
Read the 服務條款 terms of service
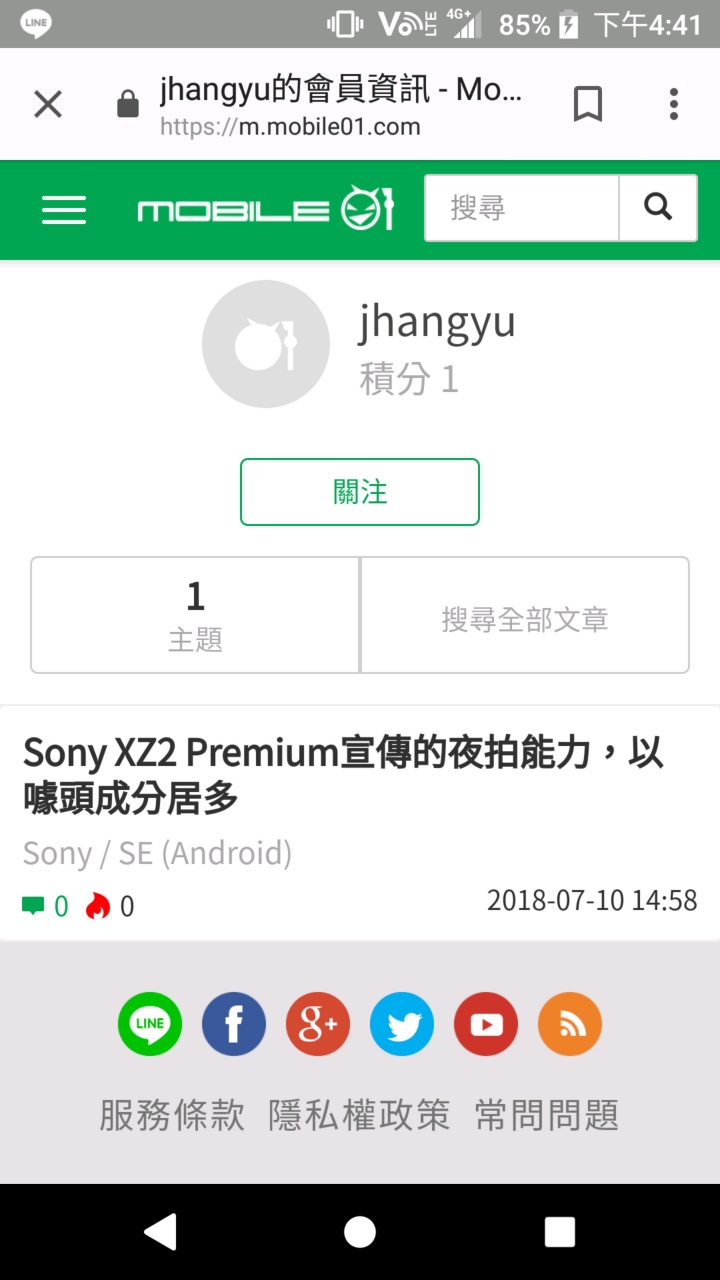172,1115
